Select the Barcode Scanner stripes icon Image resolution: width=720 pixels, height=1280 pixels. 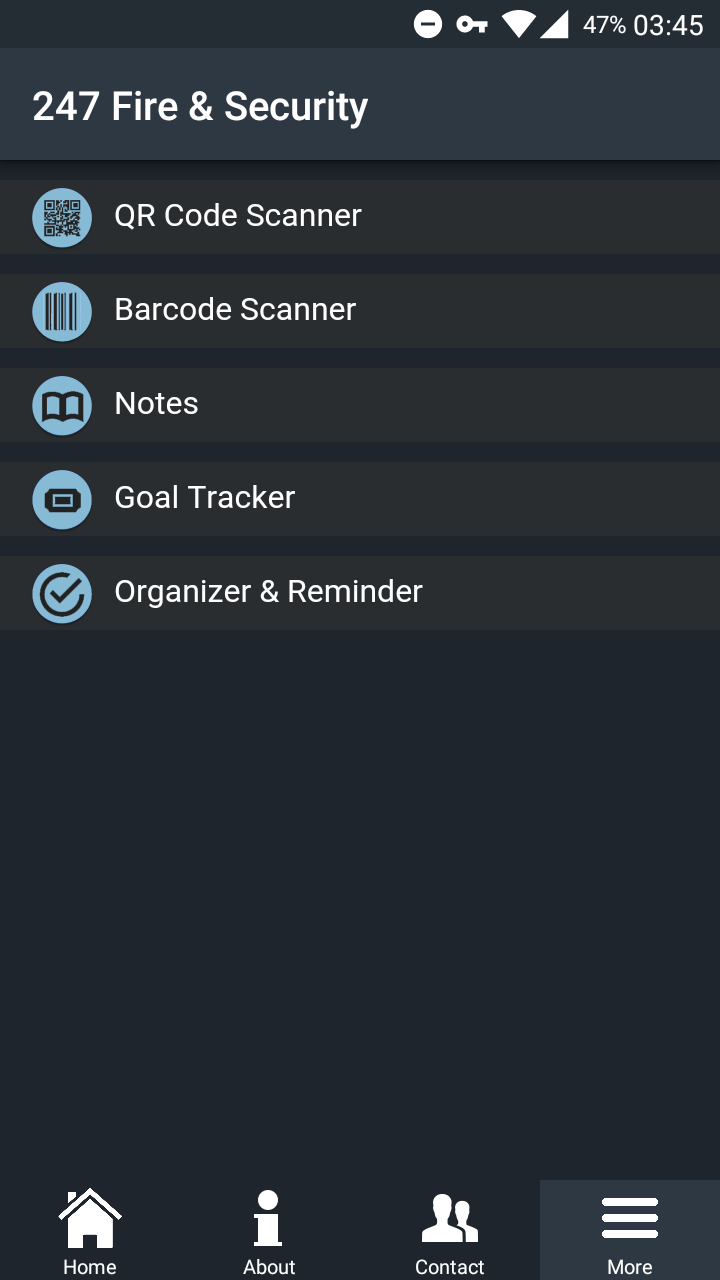[x=62, y=311]
